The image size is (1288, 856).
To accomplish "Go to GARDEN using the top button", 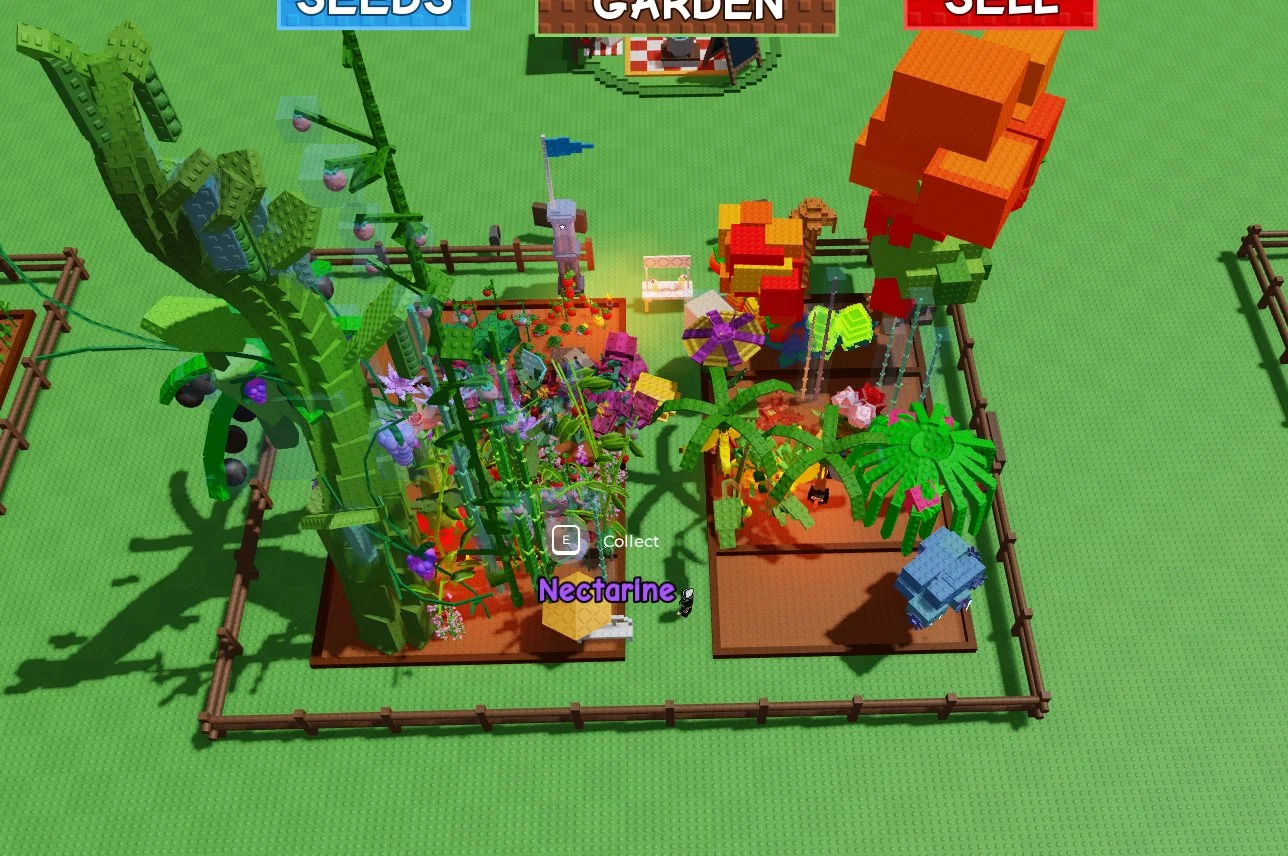I will click(687, 14).
